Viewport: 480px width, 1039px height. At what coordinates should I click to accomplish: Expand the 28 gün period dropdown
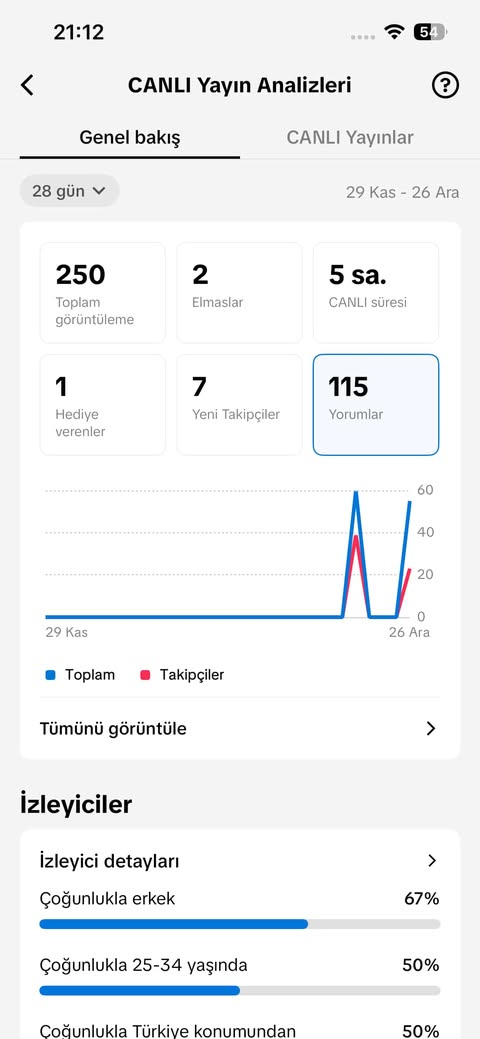[x=70, y=191]
